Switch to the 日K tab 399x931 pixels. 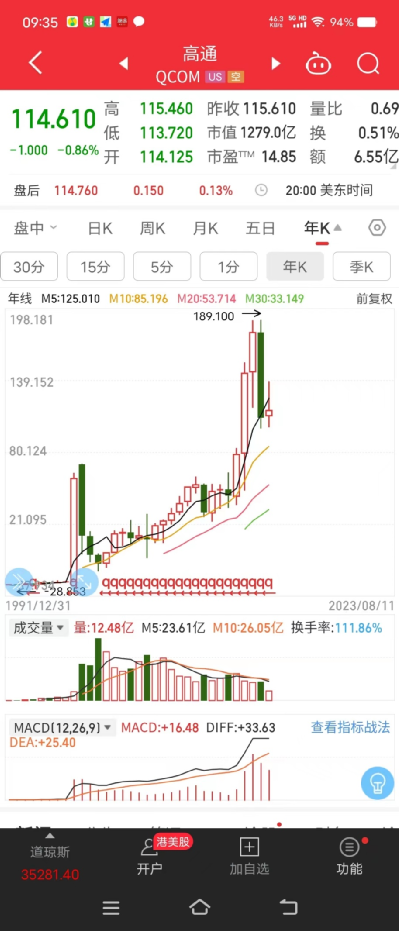pyautogui.click(x=100, y=228)
